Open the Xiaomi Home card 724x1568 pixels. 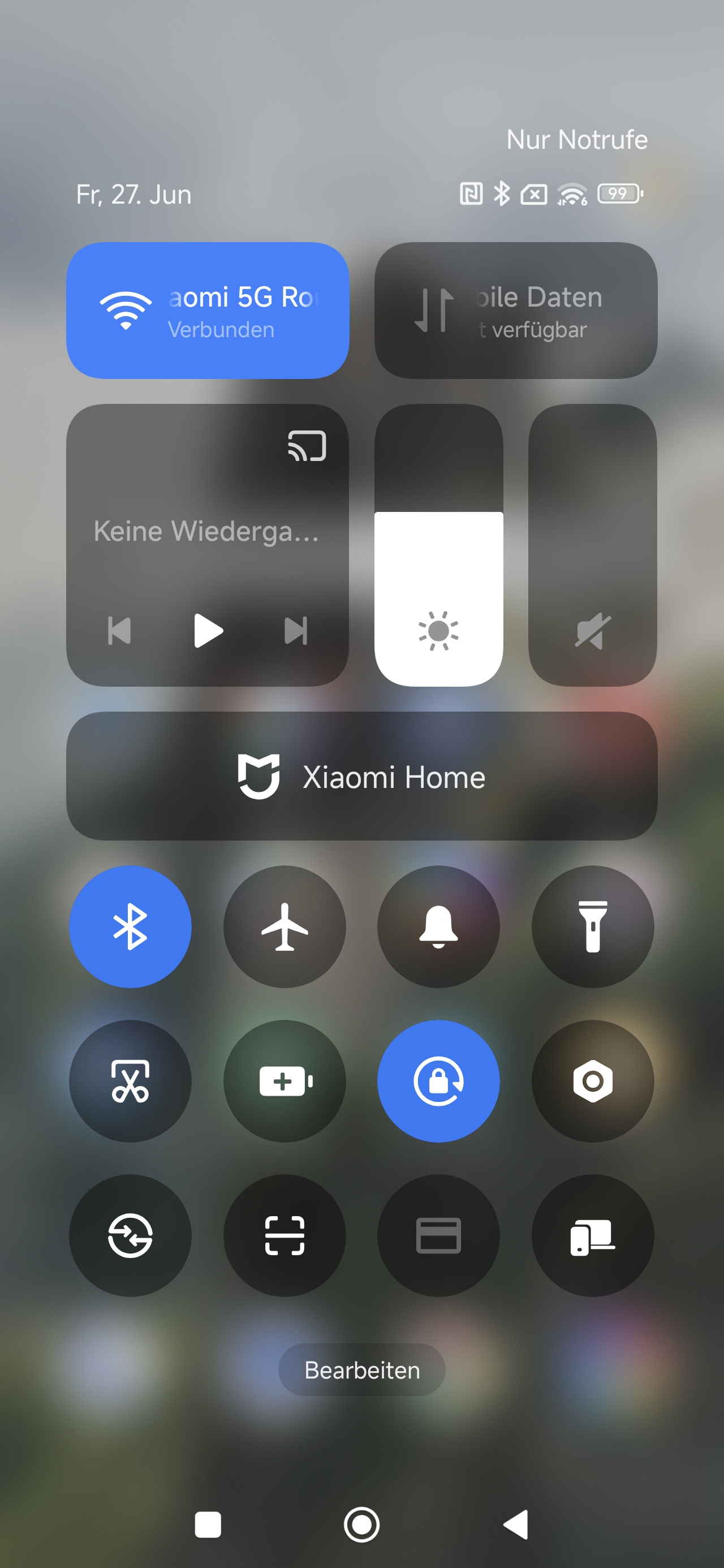coord(361,776)
